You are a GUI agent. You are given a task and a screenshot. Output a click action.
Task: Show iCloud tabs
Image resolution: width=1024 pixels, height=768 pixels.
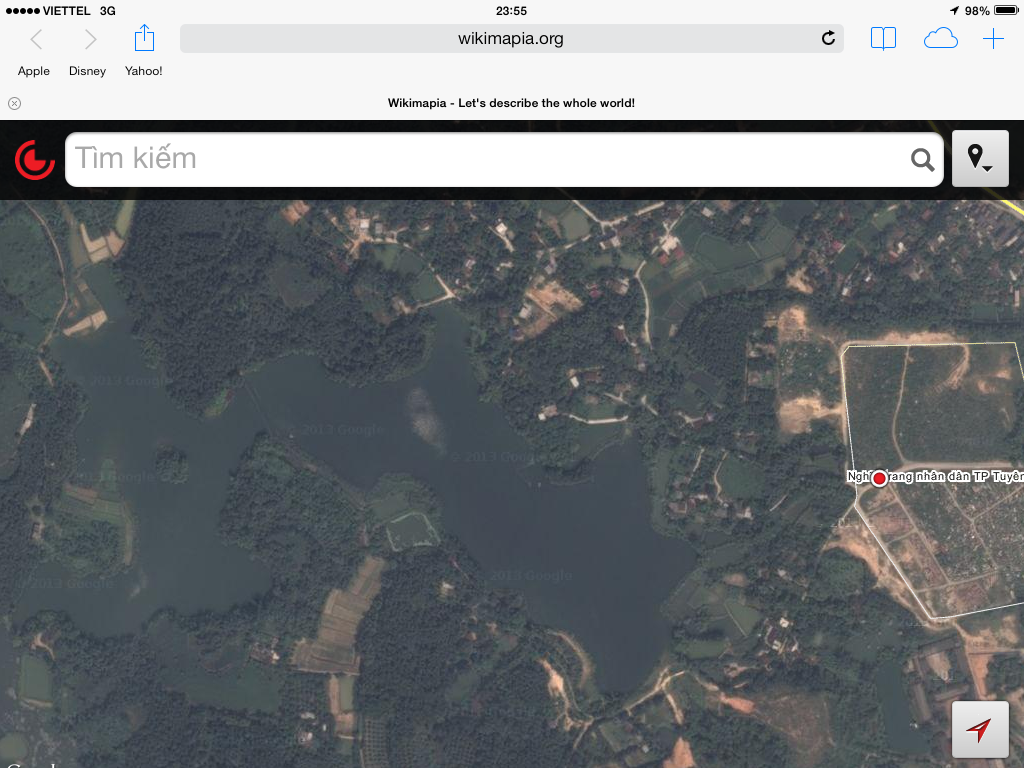coord(940,39)
